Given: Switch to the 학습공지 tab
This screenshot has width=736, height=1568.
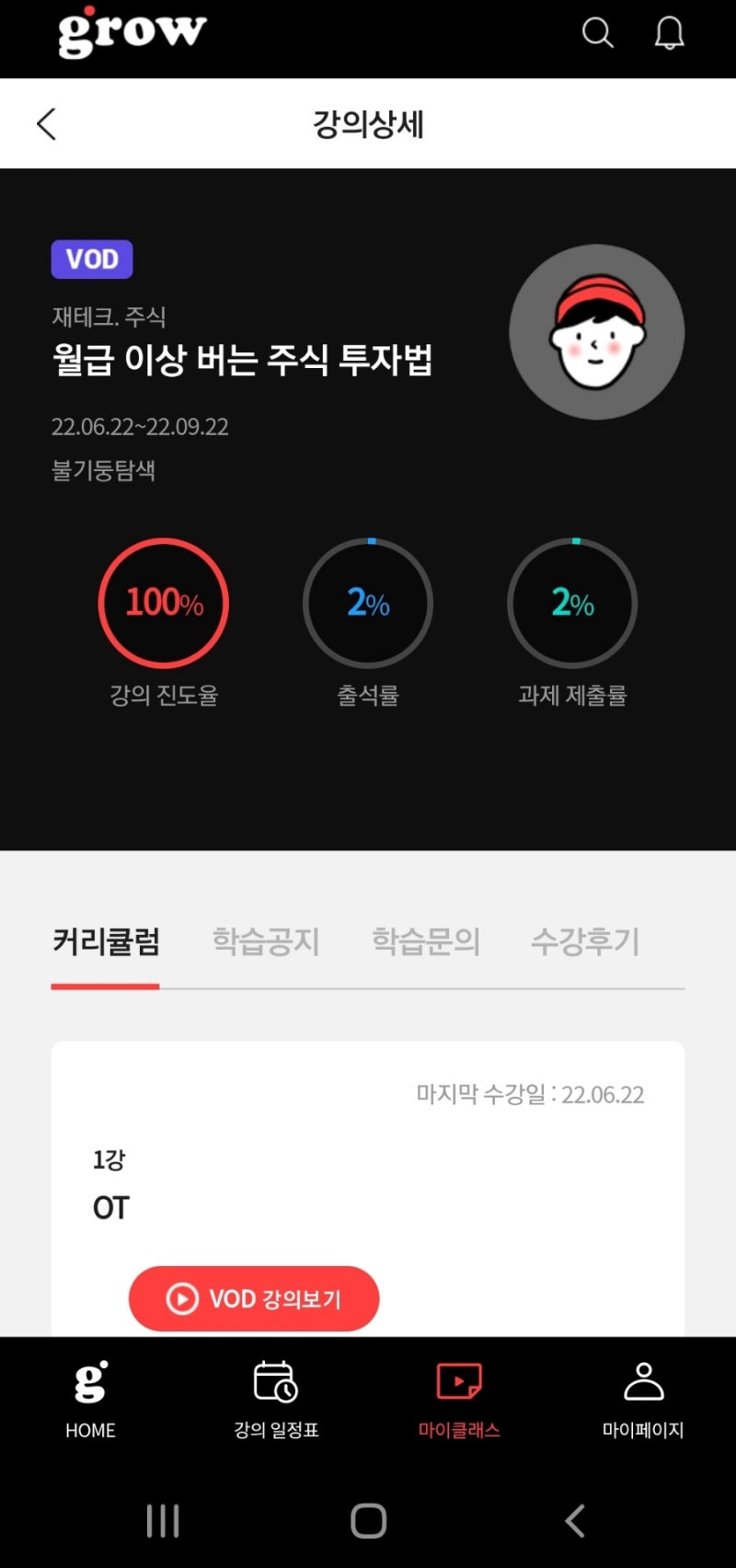Looking at the screenshot, I should click(x=266, y=941).
